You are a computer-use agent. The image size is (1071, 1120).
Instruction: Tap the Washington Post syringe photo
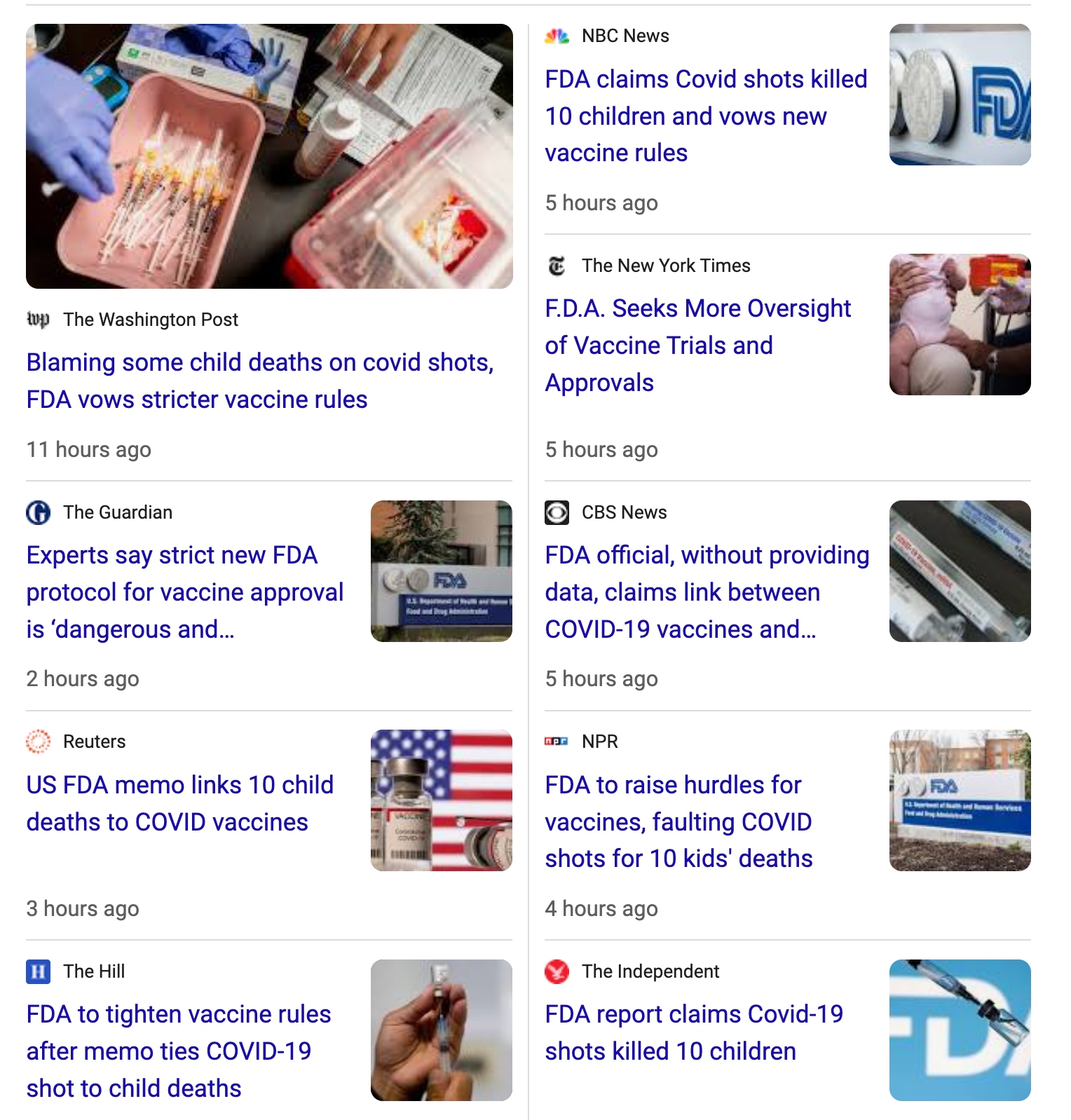(x=269, y=156)
